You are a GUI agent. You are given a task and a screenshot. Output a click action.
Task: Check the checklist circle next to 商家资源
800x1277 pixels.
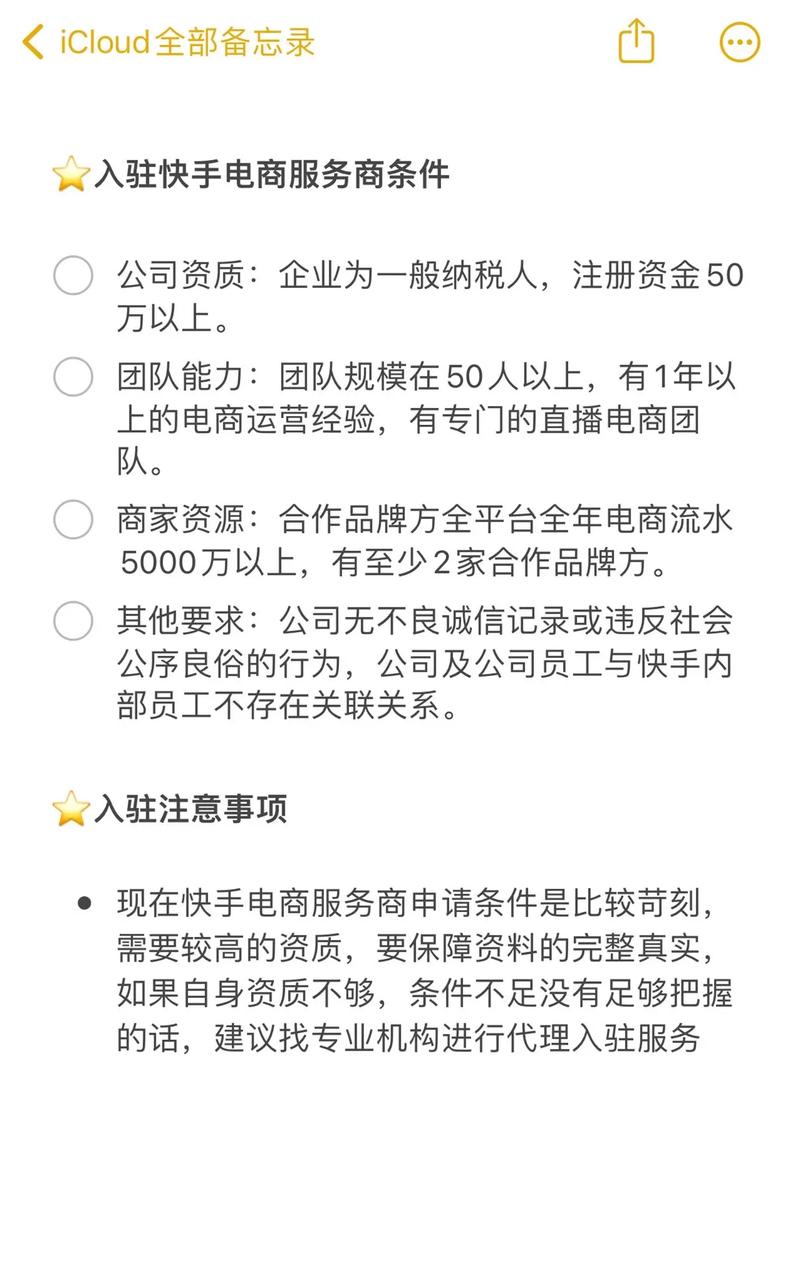(x=73, y=519)
